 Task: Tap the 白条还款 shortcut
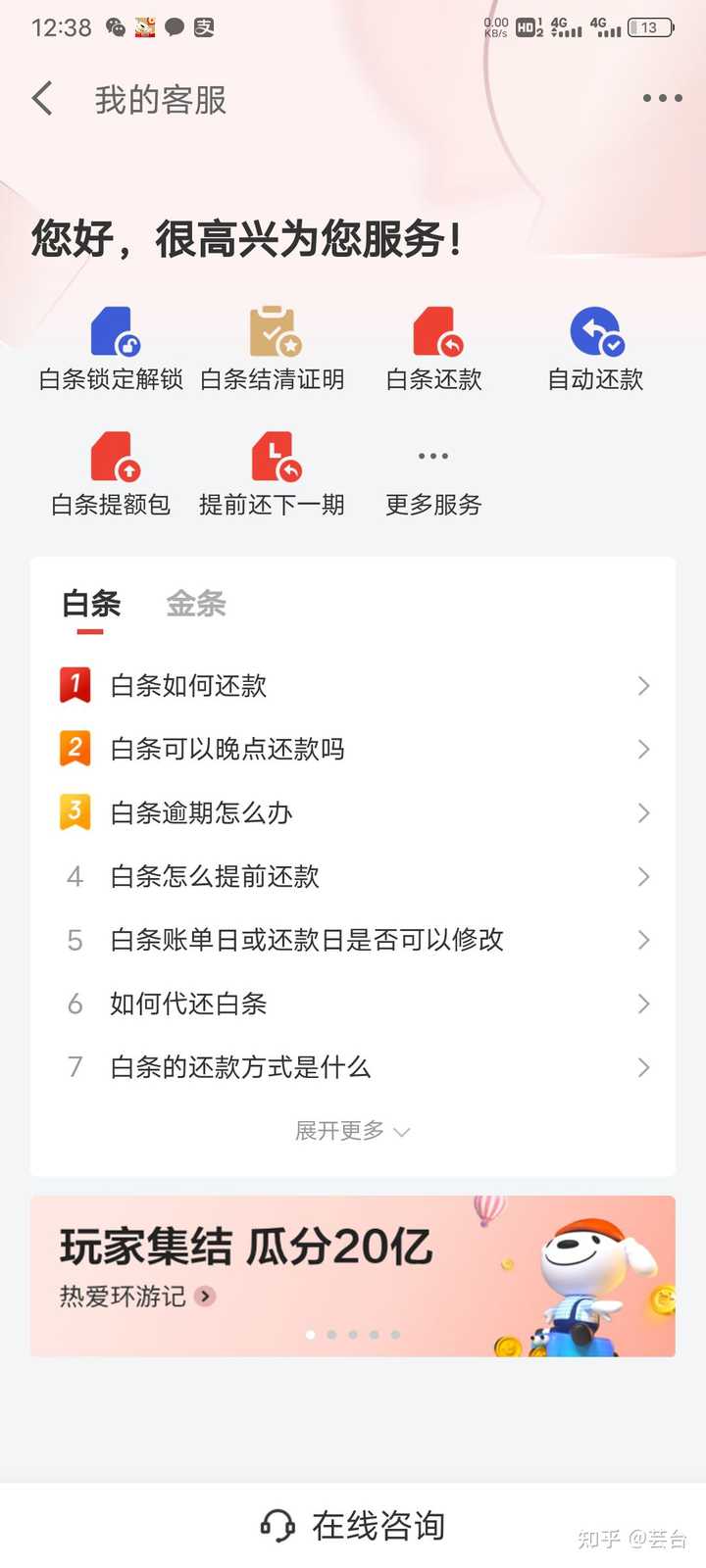pyautogui.click(x=434, y=349)
